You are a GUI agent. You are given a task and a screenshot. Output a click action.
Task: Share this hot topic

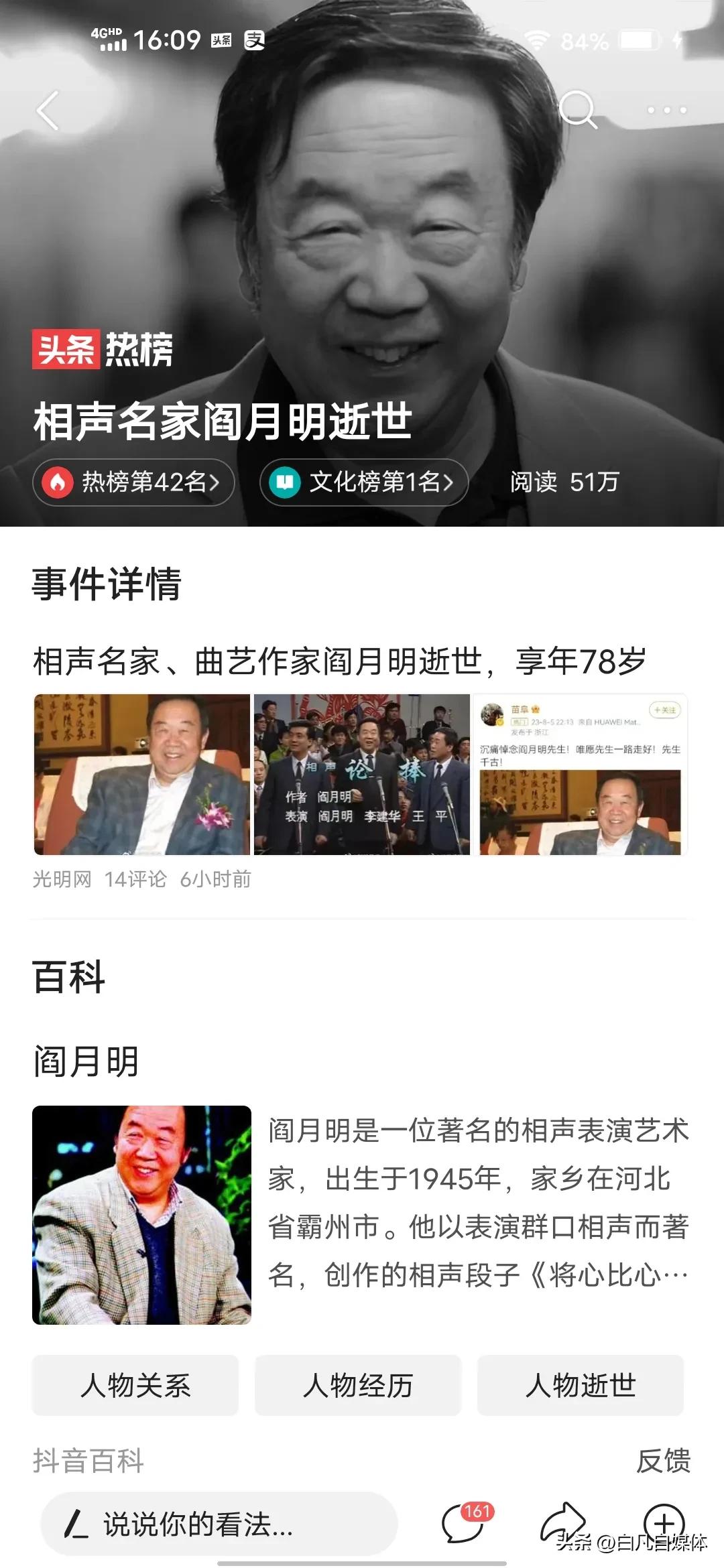(562, 1522)
